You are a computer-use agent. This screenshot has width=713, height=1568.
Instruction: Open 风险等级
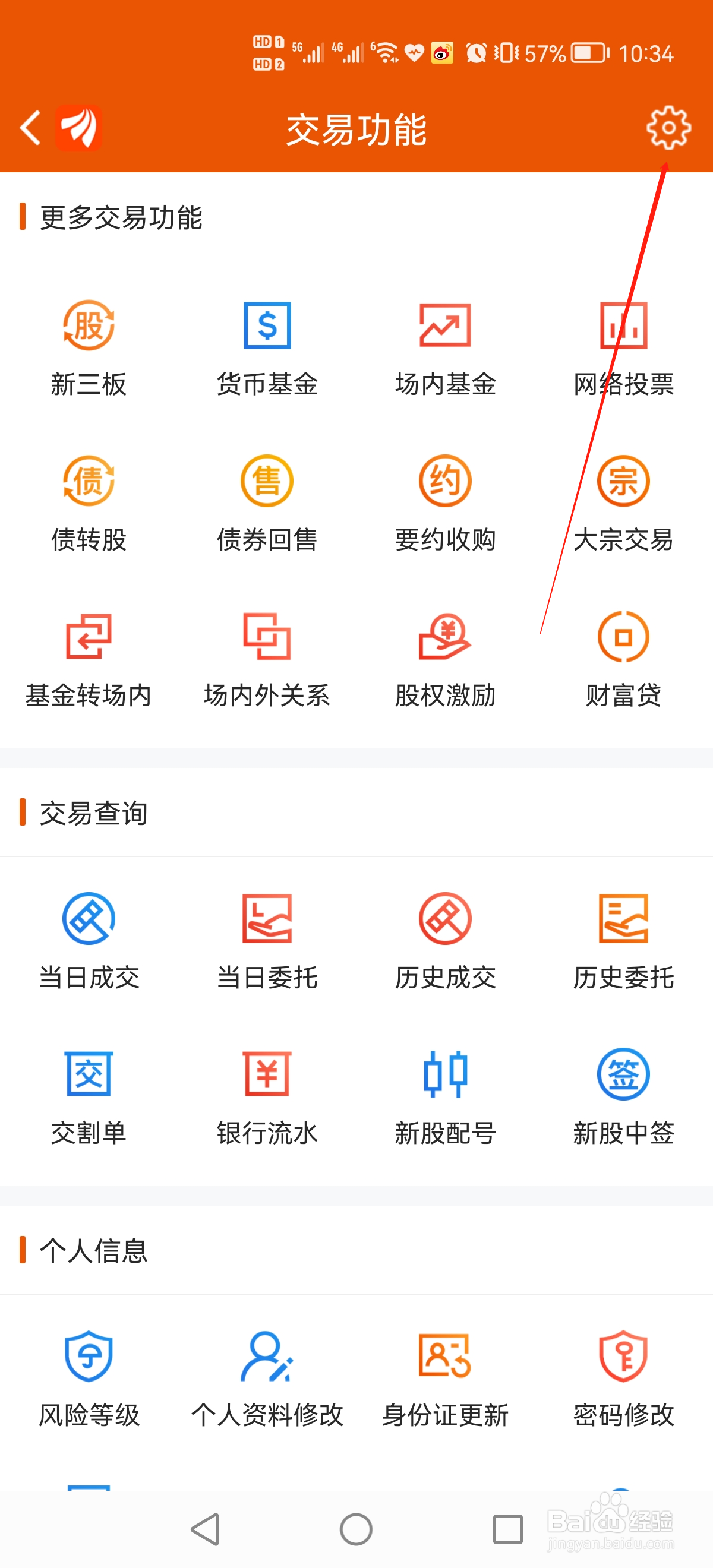point(89,1379)
